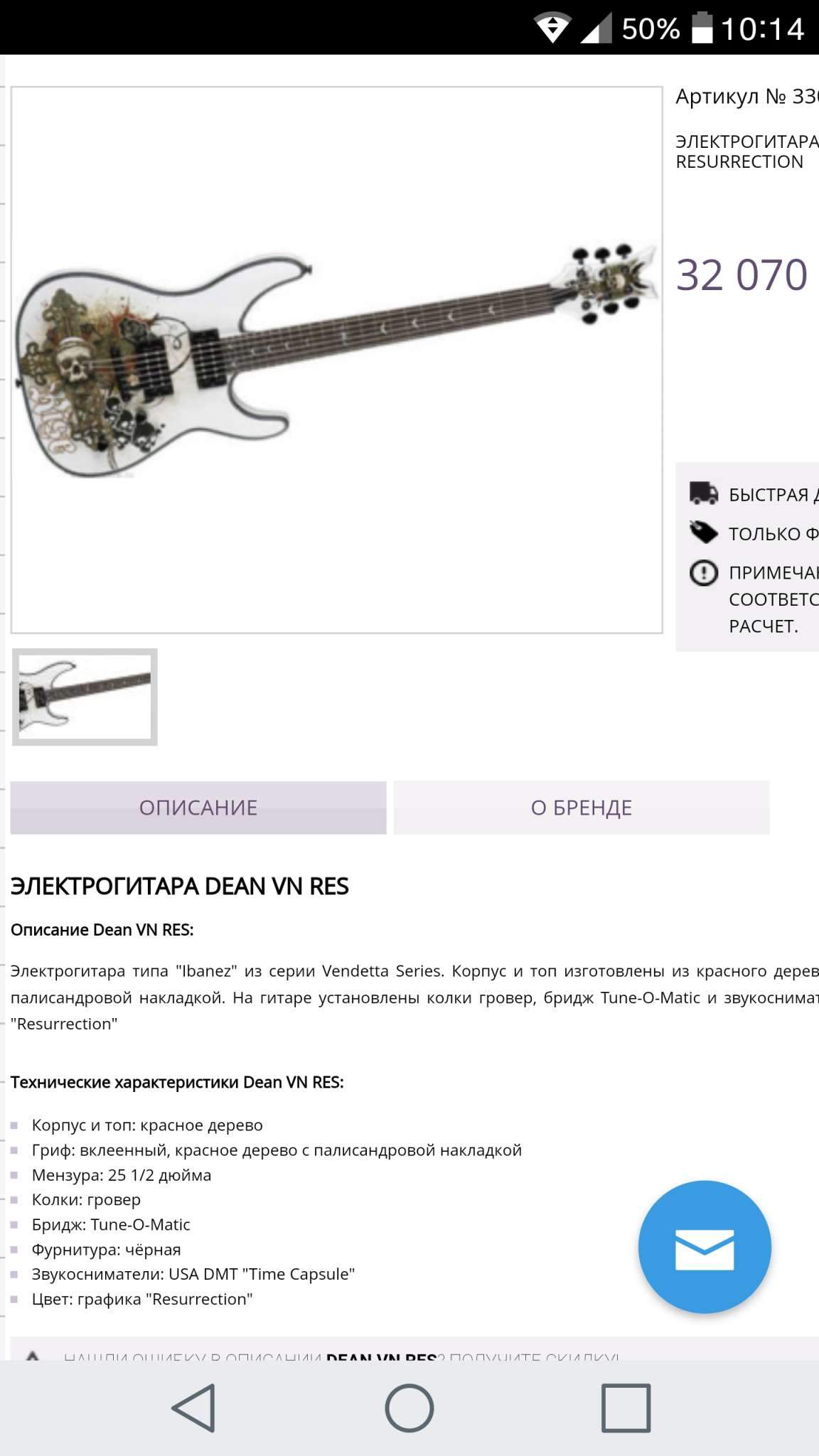Viewport: 819px width, 1456px height.
Task: Switch to the ОПИСАНИЕ tab
Action: (x=198, y=808)
